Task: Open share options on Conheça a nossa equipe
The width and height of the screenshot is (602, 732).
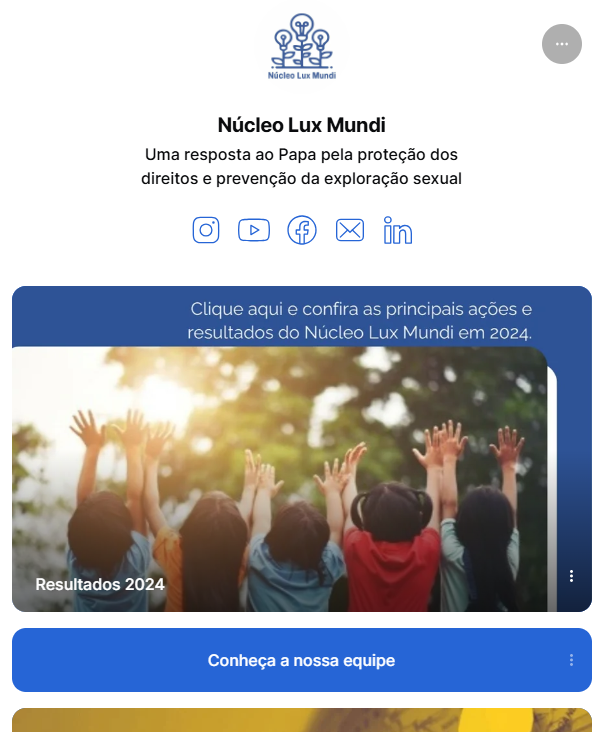Action: click(571, 660)
